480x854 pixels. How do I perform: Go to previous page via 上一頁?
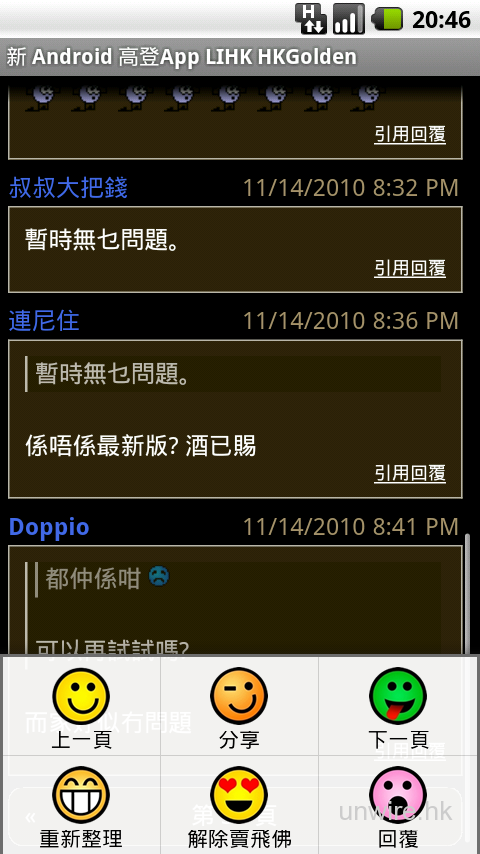[x=81, y=706]
